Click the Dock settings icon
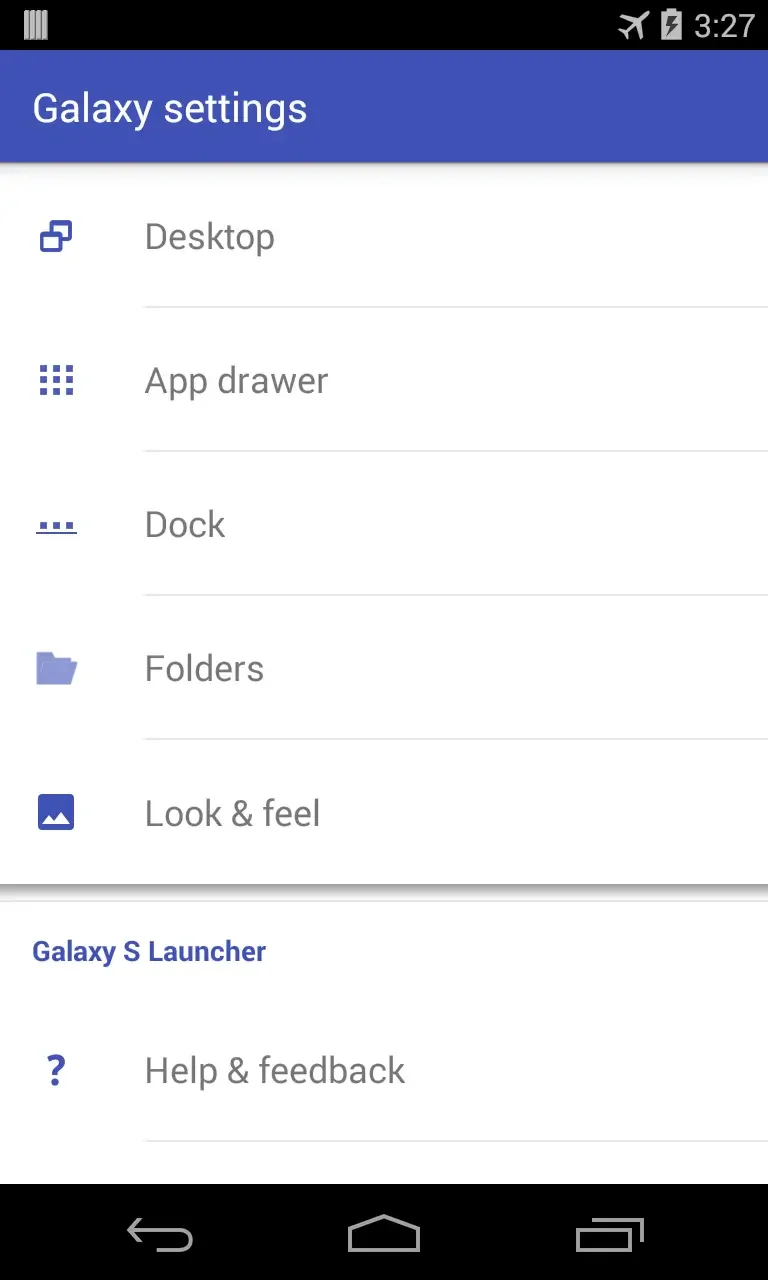The image size is (768, 1280). pyautogui.click(x=56, y=525)
